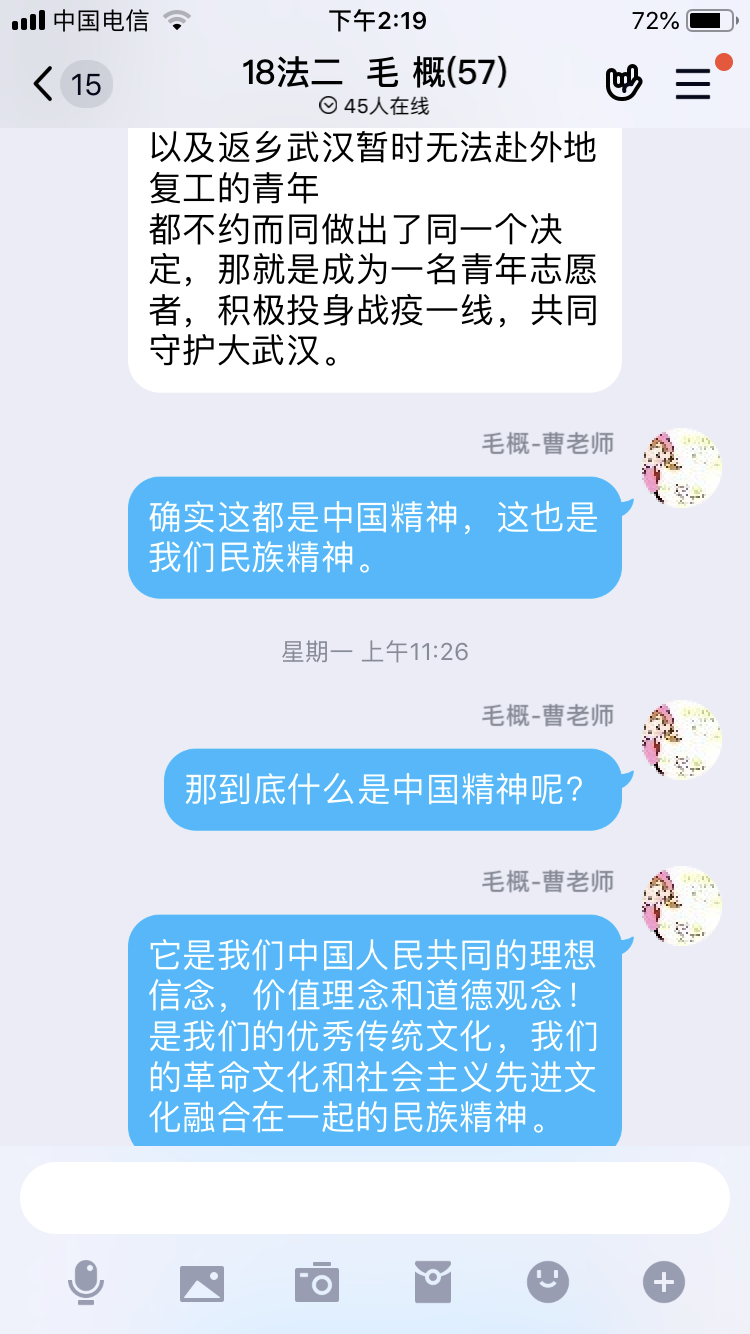View the 45人在线 online members list
This screenshot has height=1334, width=750.
(375, 106)
